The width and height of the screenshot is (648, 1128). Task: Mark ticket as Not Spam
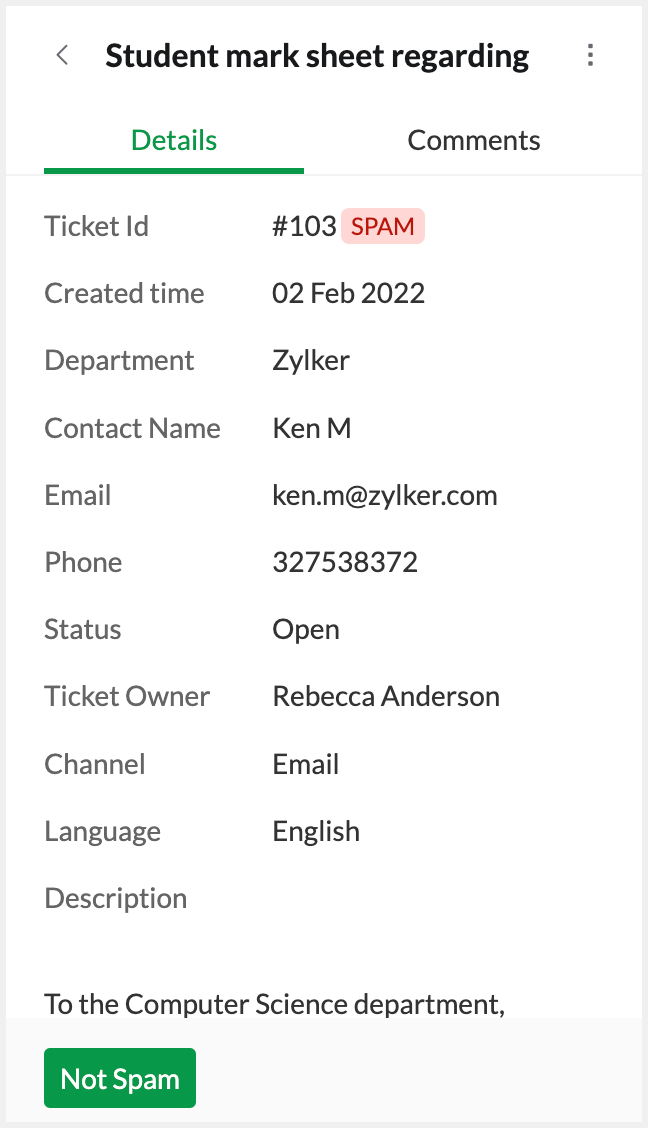coord(120,1079)
